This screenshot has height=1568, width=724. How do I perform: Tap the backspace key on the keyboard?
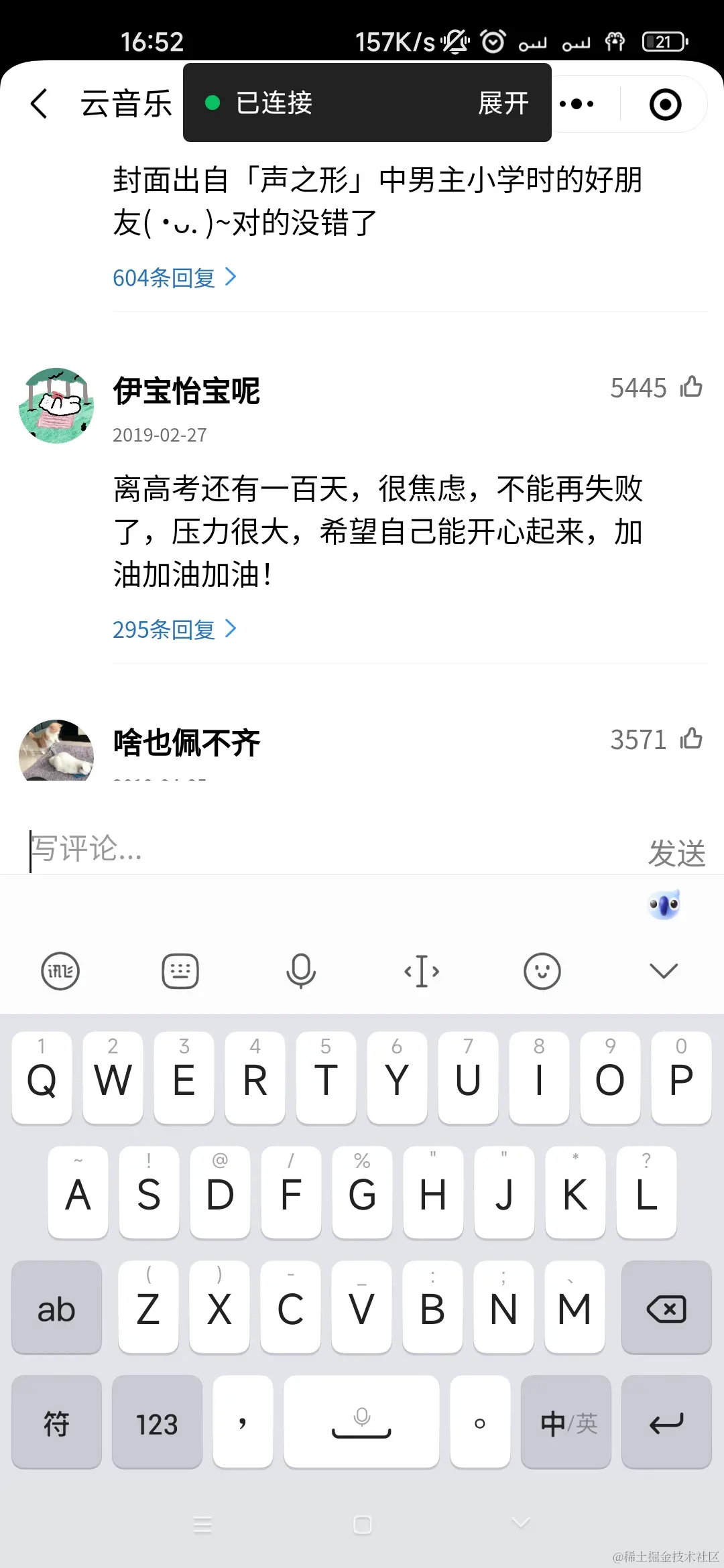coord(666,1309)
